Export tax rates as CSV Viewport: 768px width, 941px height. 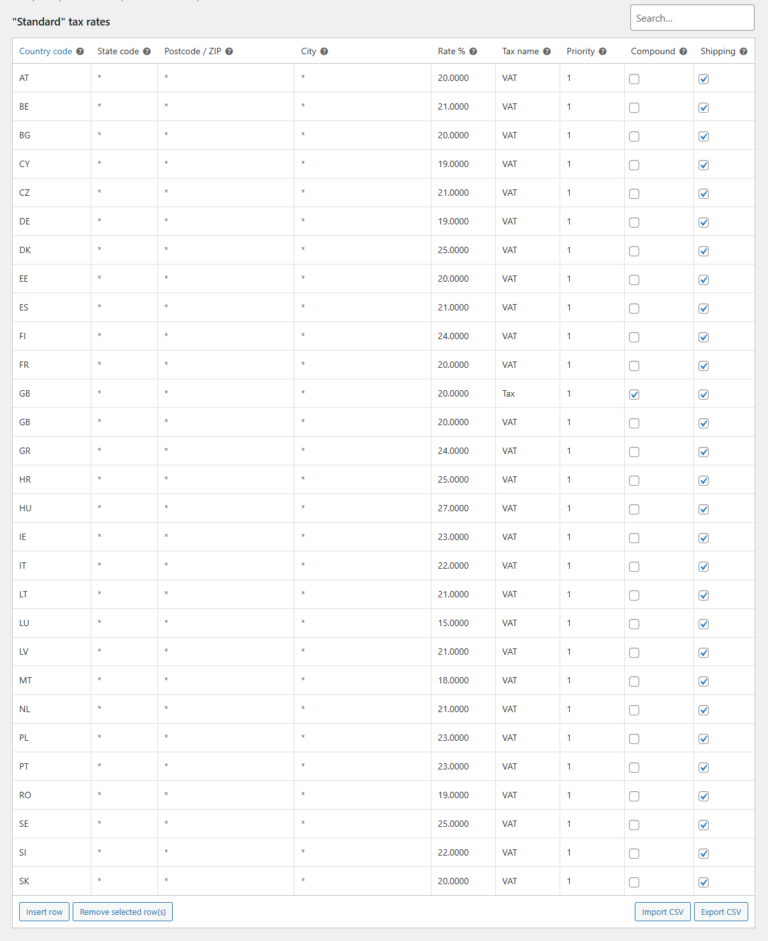720,911
